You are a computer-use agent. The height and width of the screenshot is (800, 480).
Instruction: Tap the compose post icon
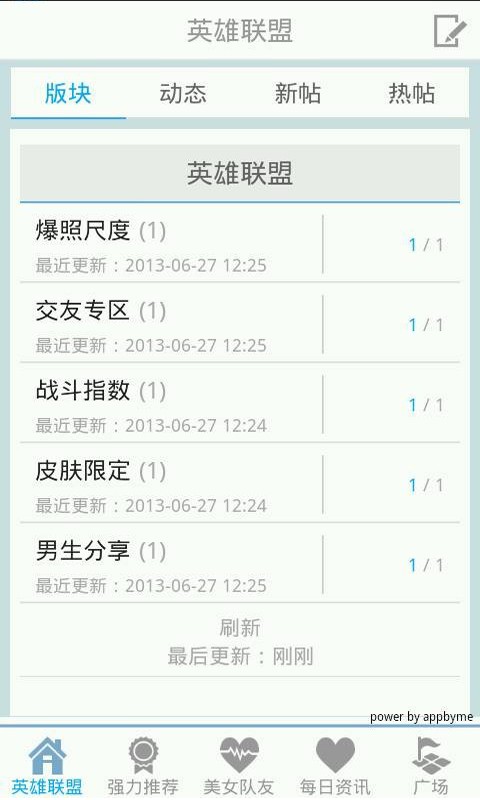click(x=450, y=31)
